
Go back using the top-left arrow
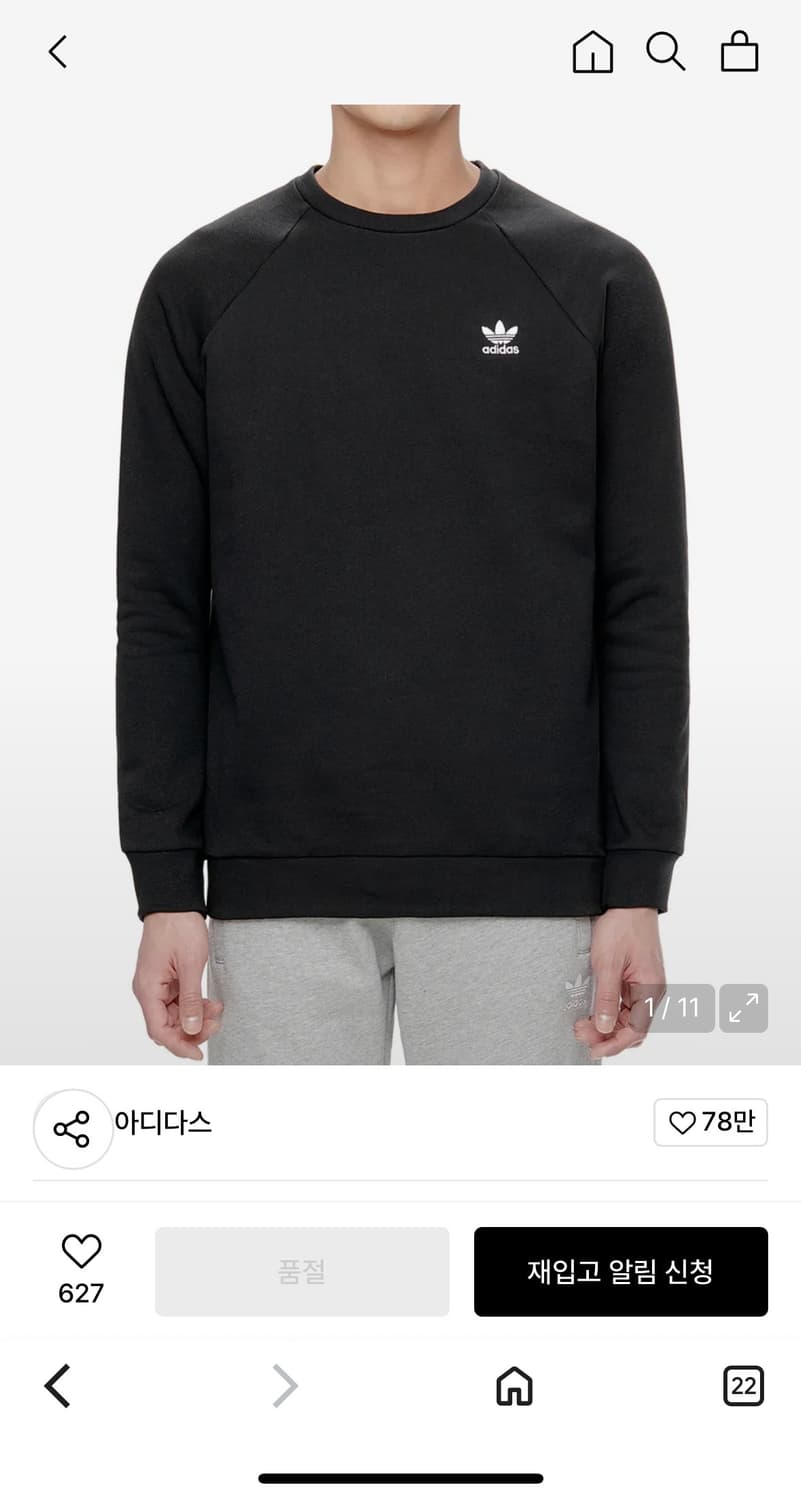[57, 51]
